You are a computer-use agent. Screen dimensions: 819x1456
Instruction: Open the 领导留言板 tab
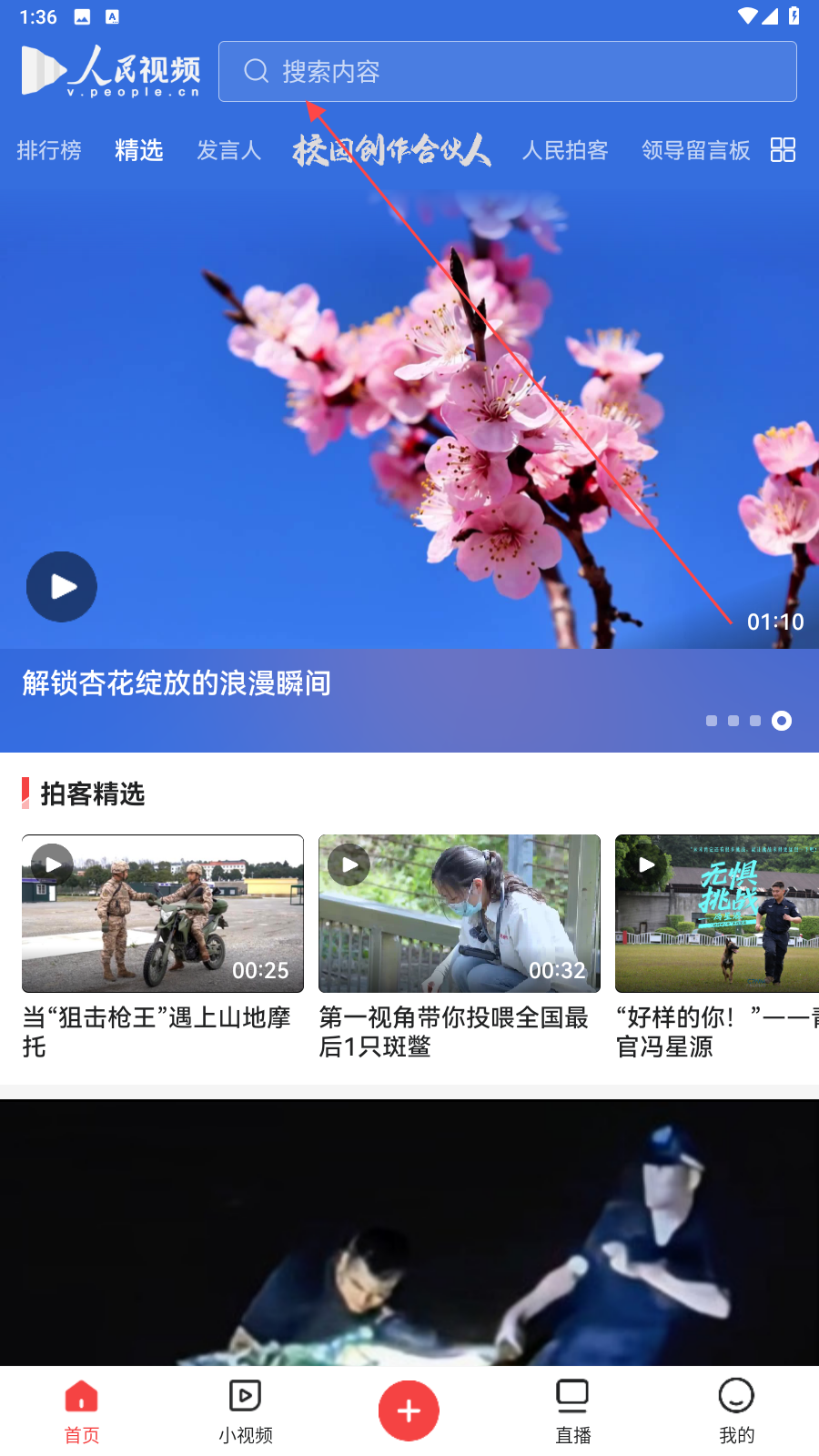696,150
